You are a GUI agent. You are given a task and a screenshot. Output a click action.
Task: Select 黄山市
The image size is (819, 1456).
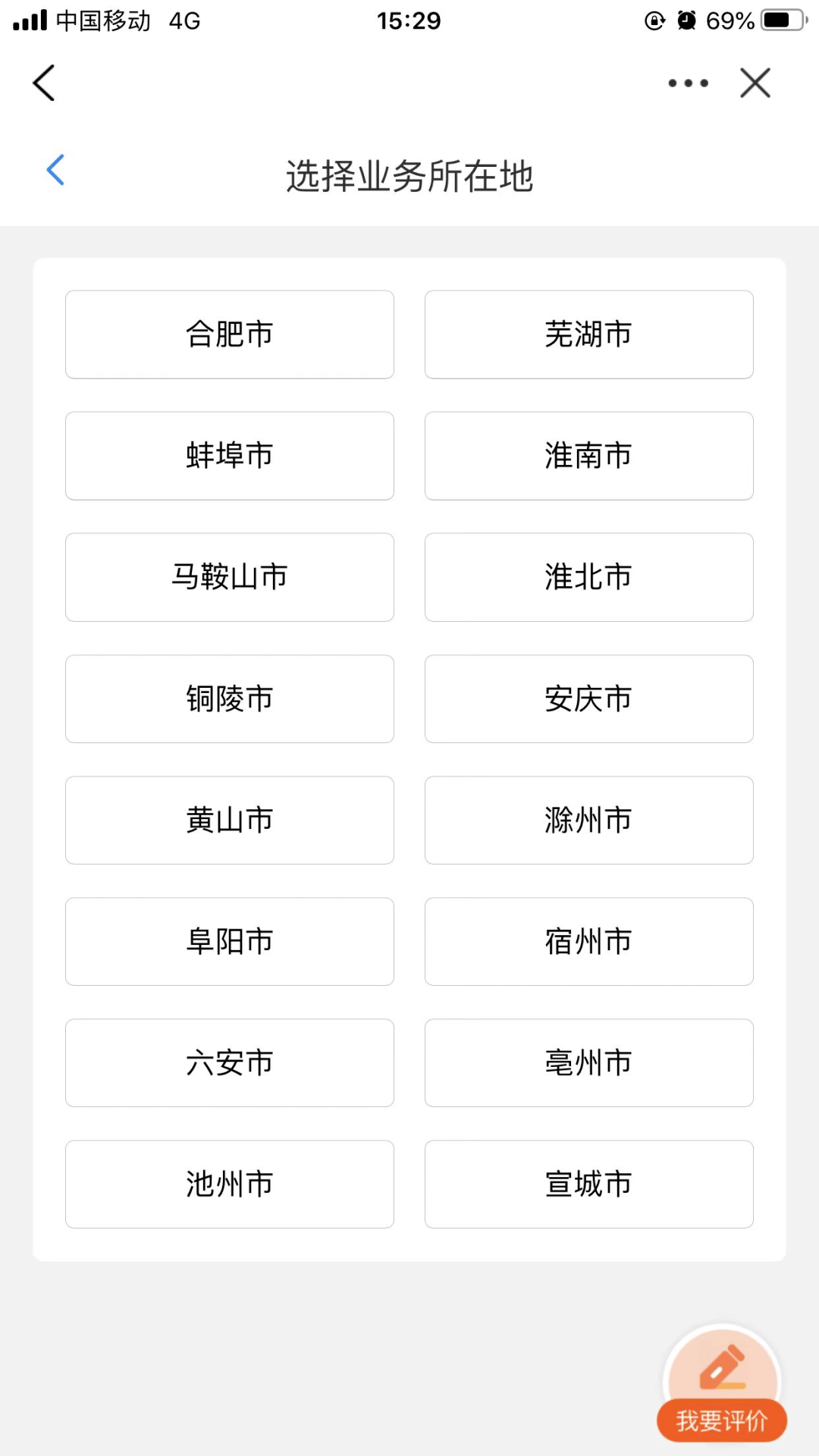tap(230, 820)
